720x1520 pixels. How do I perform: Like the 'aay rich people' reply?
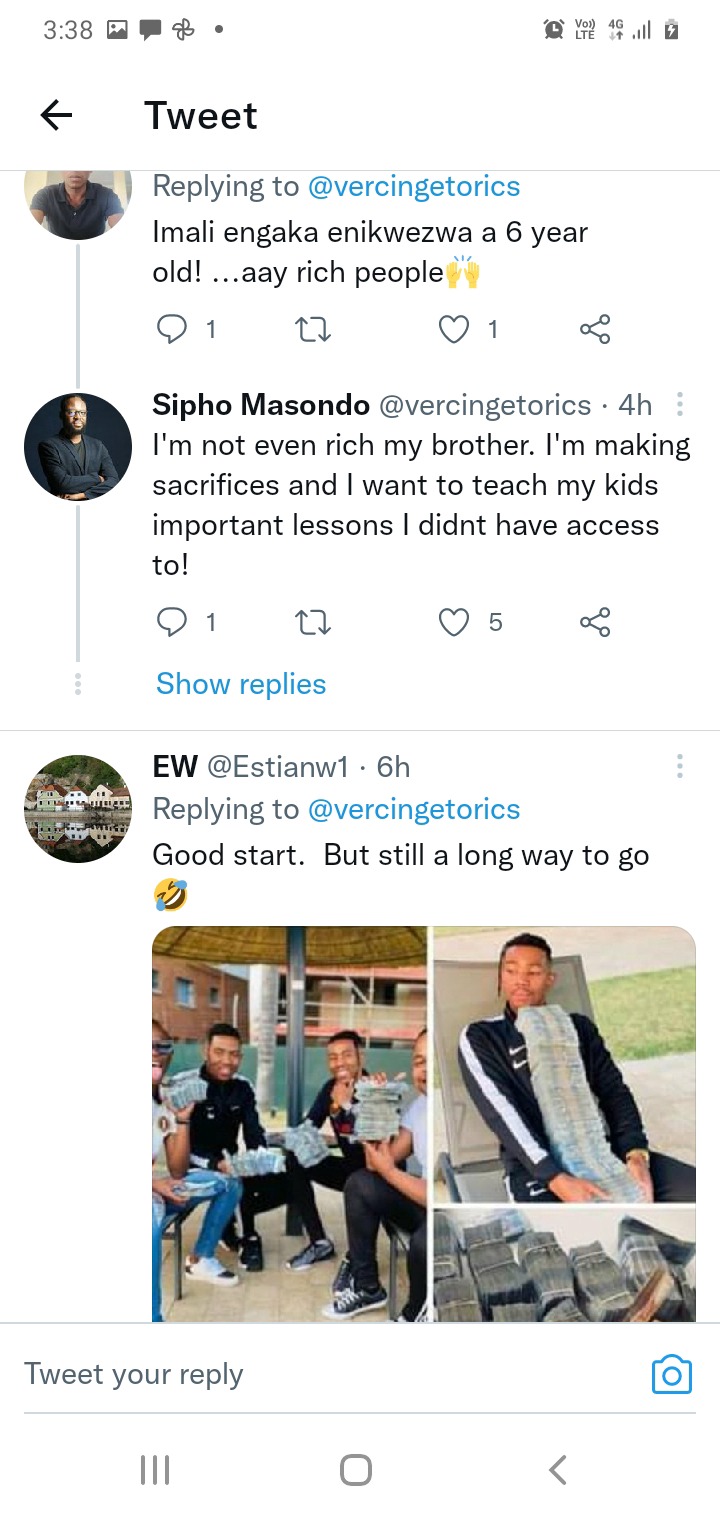pyautogui.click(x=454, y=329)
